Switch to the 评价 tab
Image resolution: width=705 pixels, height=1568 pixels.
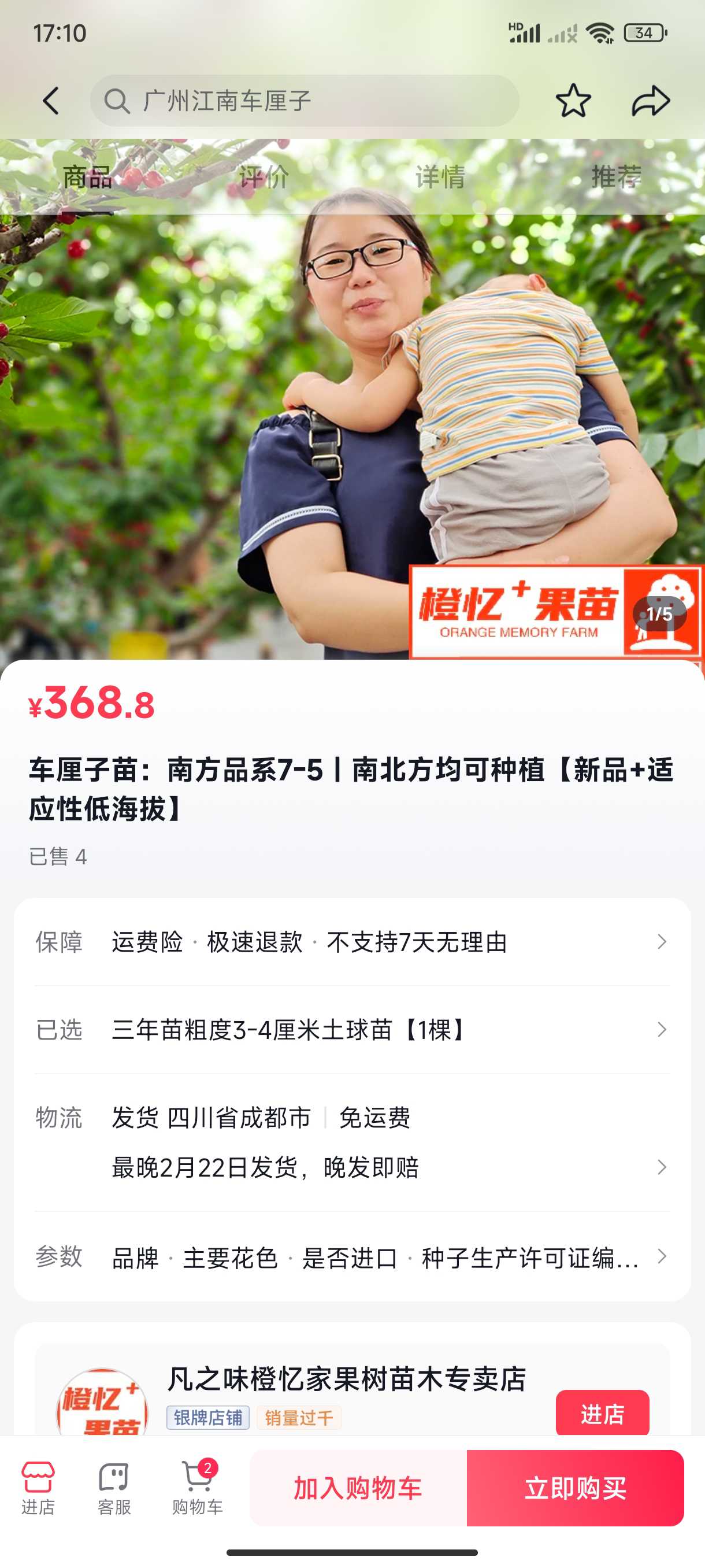(264, 177)
